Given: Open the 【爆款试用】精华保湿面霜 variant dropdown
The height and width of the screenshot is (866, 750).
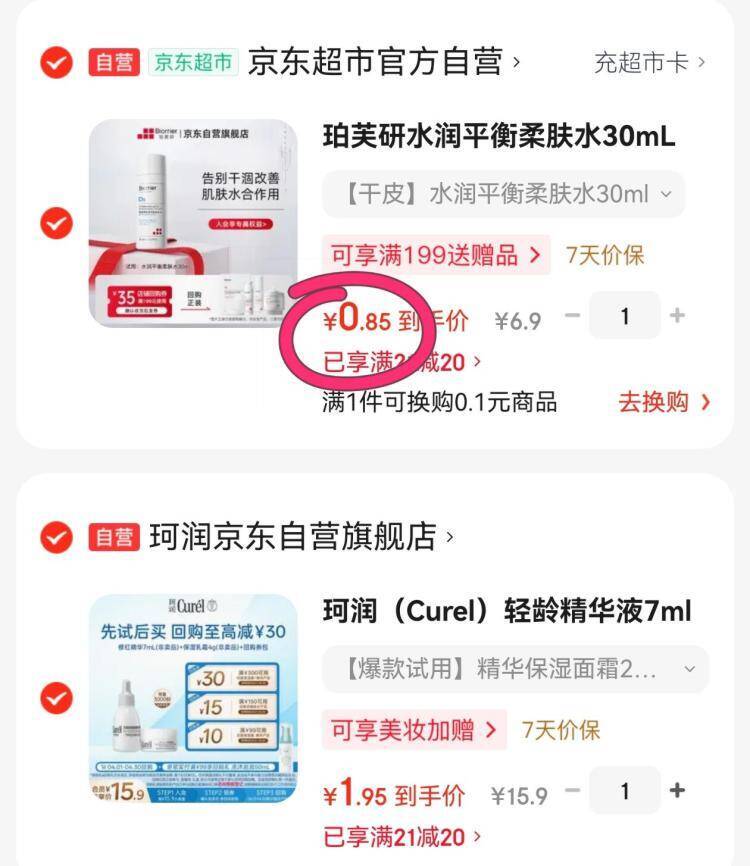Looking at the screenshot, I should point(514,669).
